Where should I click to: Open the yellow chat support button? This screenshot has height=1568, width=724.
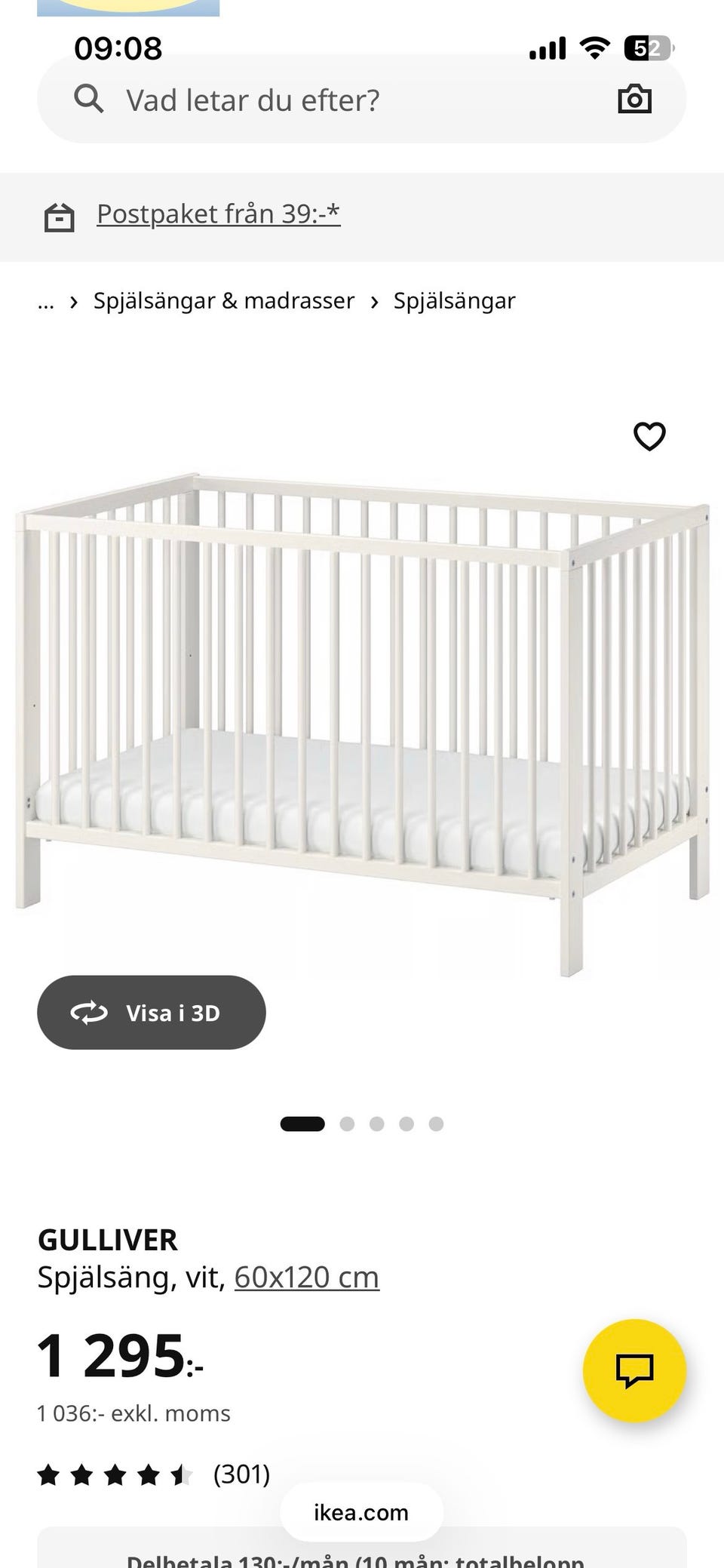point(634,1370)
